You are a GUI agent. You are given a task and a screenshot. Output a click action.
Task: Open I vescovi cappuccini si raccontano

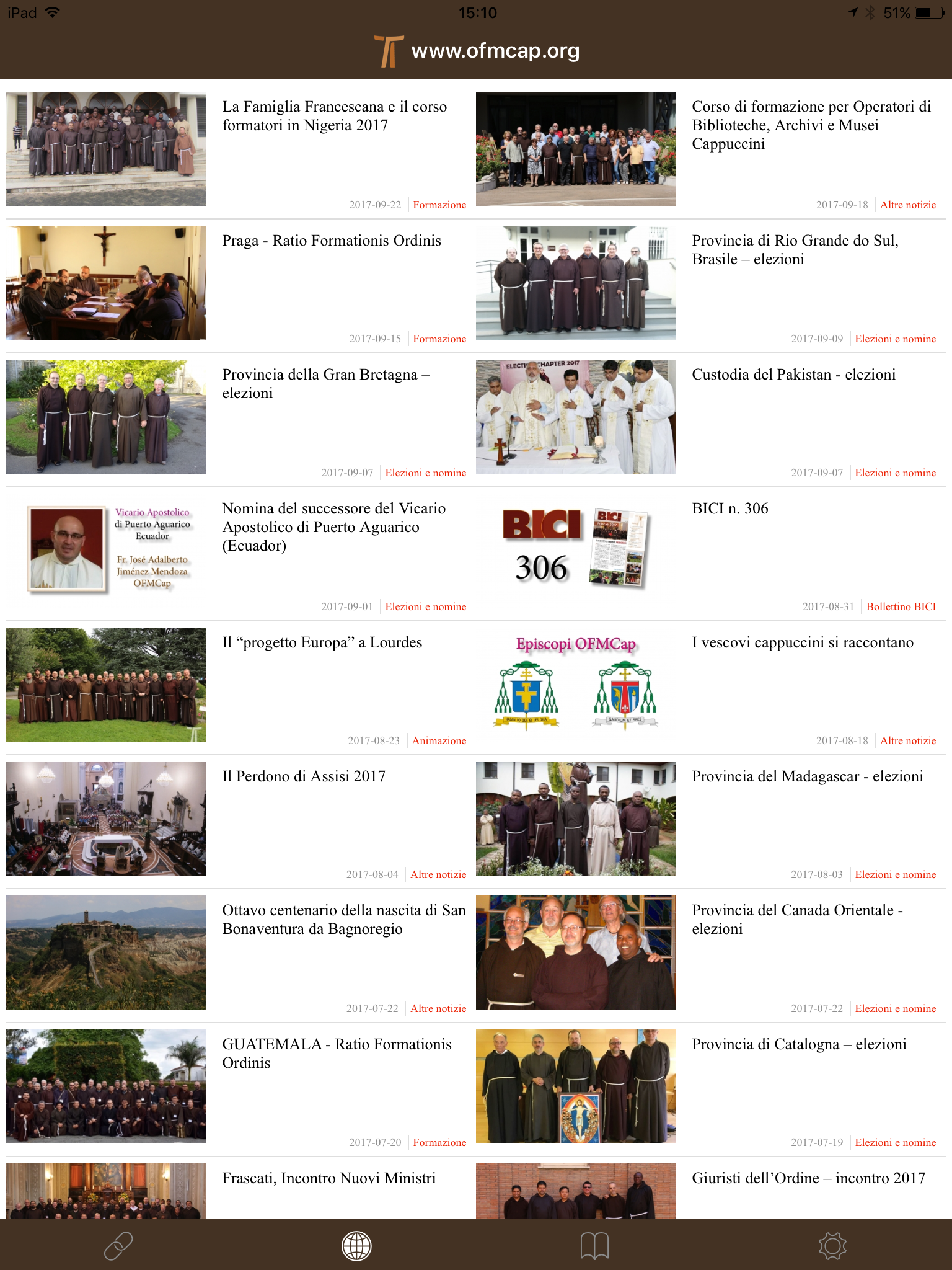click(803, 642)
